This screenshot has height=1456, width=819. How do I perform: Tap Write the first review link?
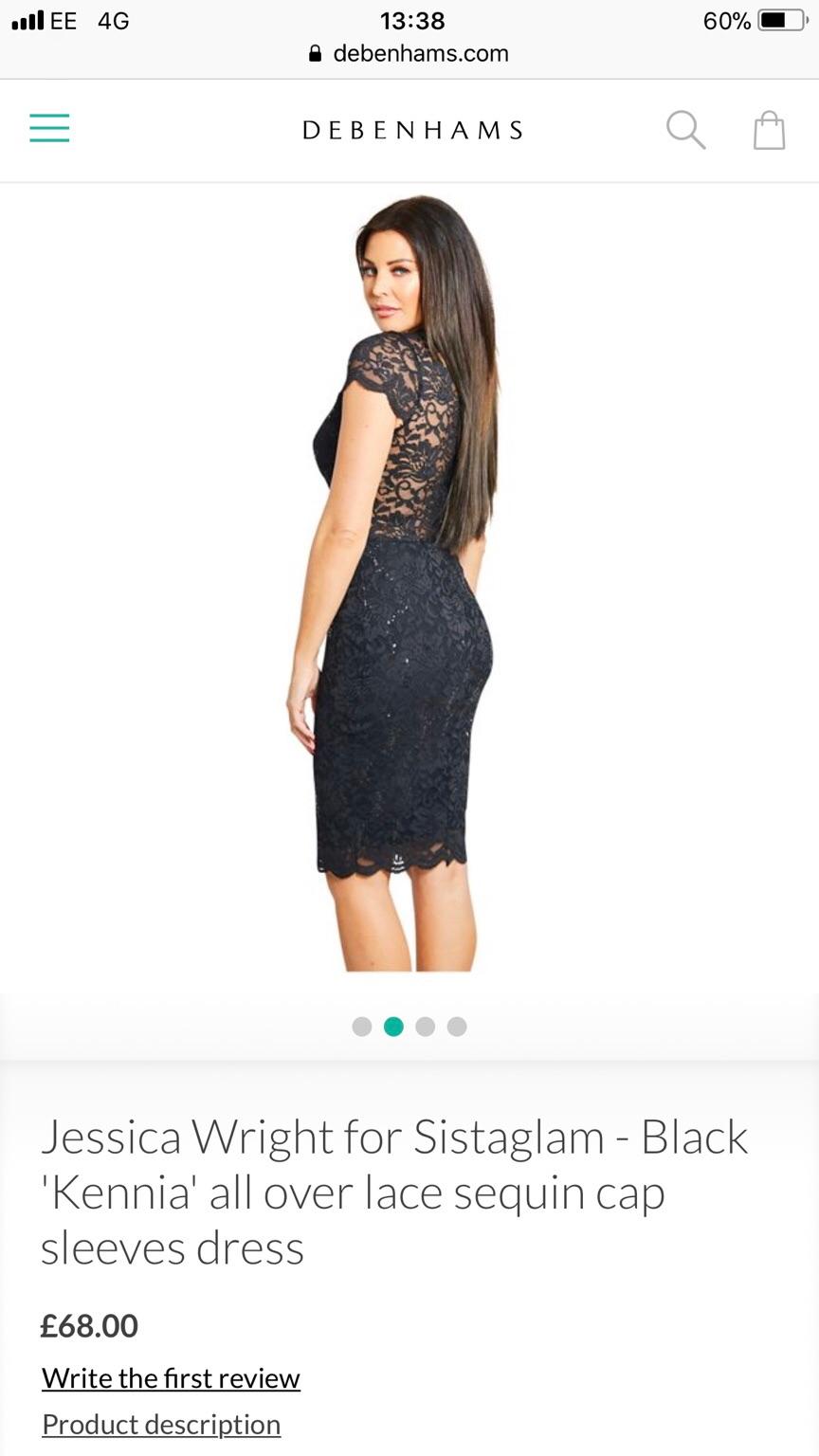[x=171, y=1378]
